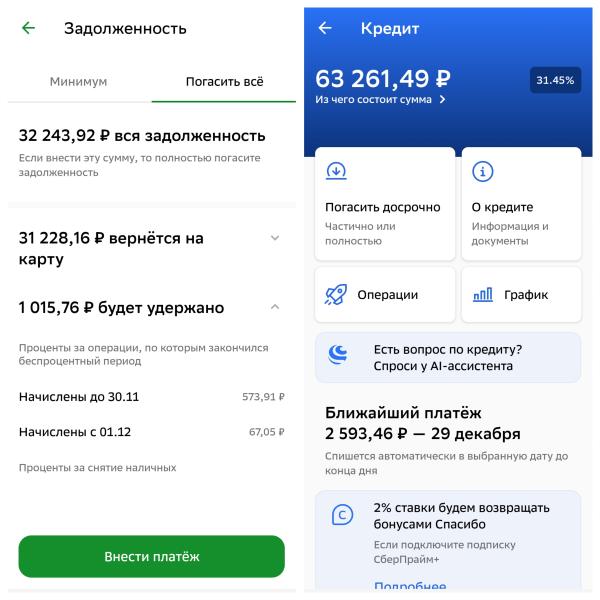Collapse the 1 015,76 ₽ будет удержано section
Image resolution: width=600 pixels, height=600 pixels.
point(275,307)
